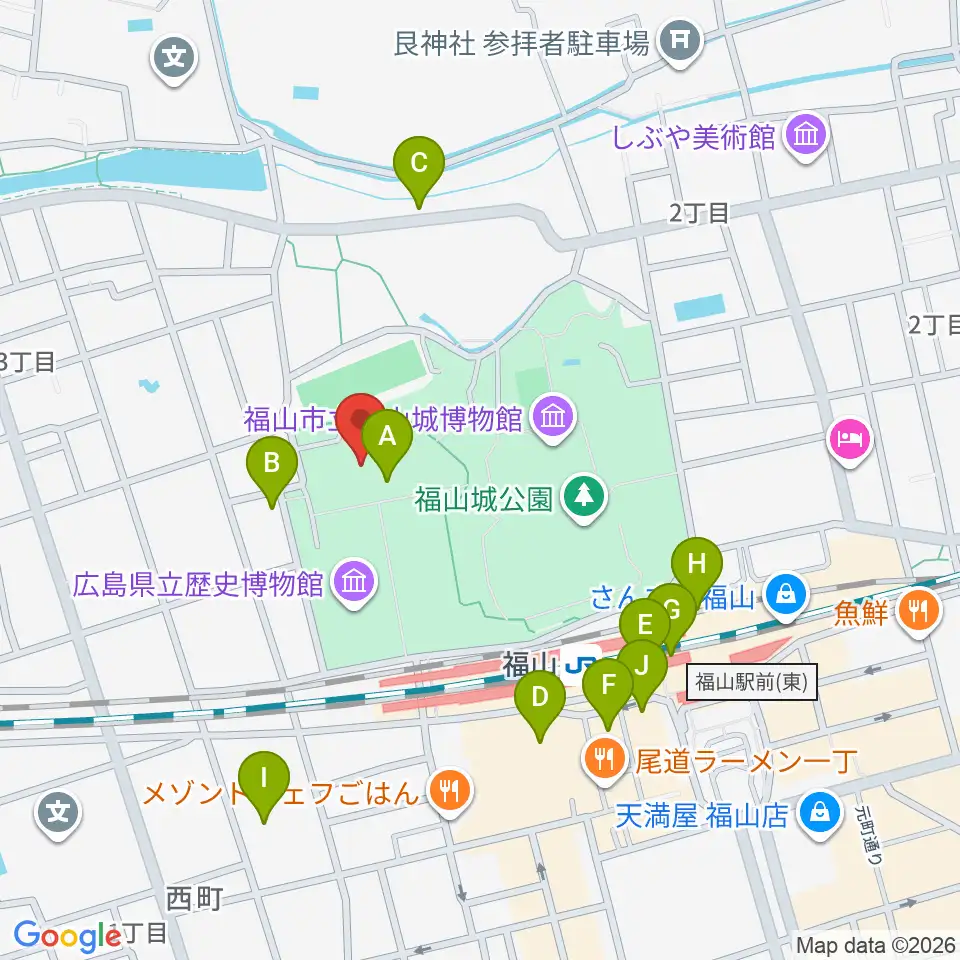Image resolution: width=960 pixels, height=960 pixels.
Task: Select しぶや美術館 museum pin
Action: [806, 137]
